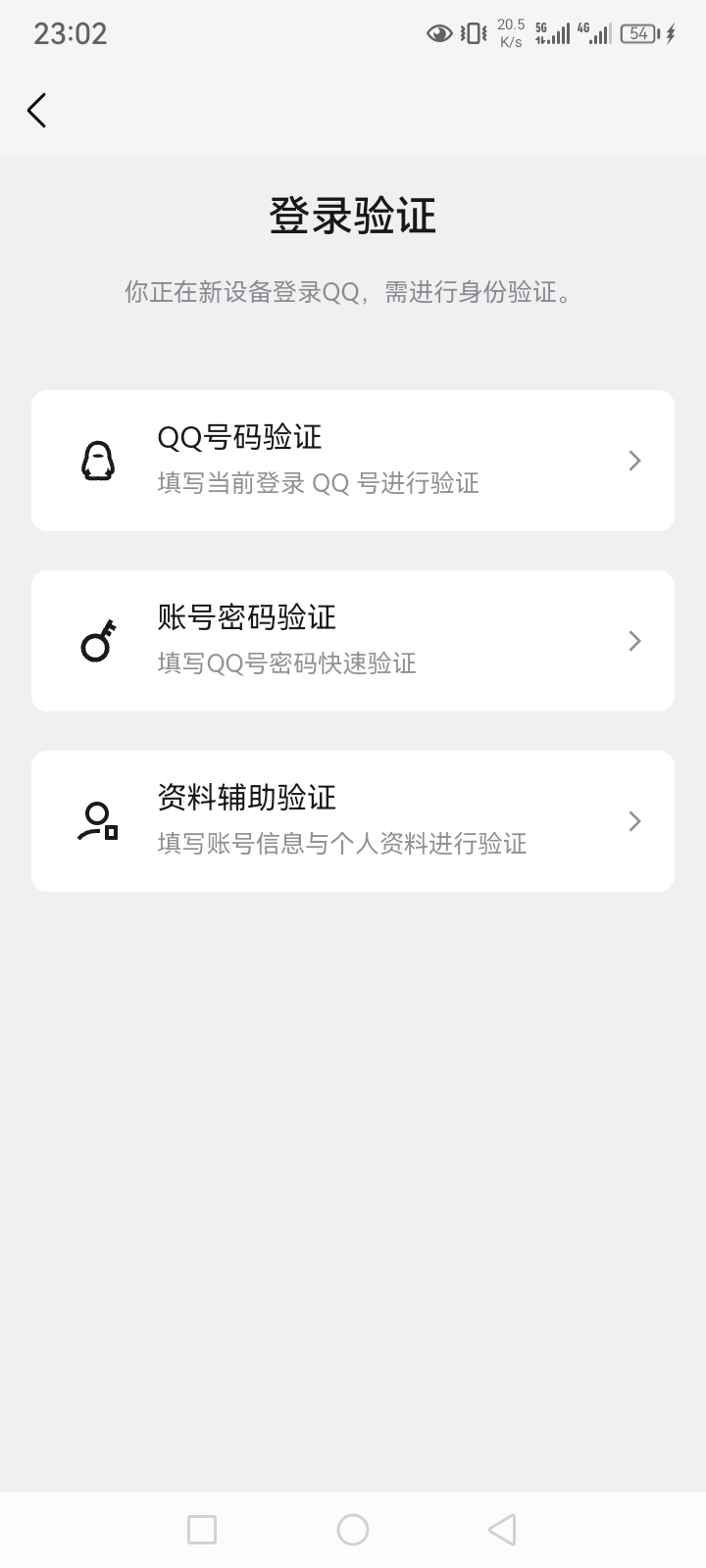The height and width of the screenshot is (1568, 706).
Task: Open recent apps from navigation bar
Action: point(202,1530)
